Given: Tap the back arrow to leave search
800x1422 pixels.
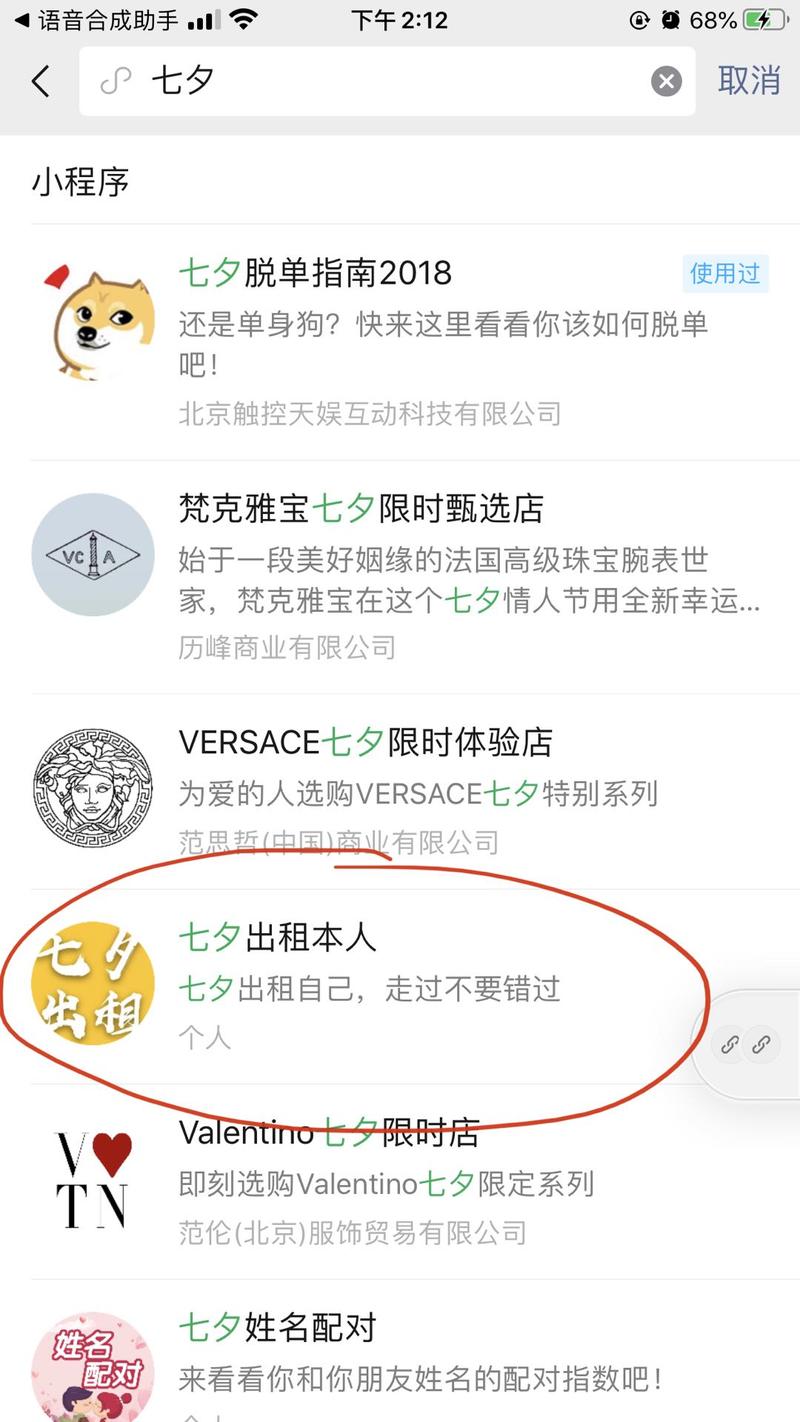Looking at the screenshot, I should point(39,82).
